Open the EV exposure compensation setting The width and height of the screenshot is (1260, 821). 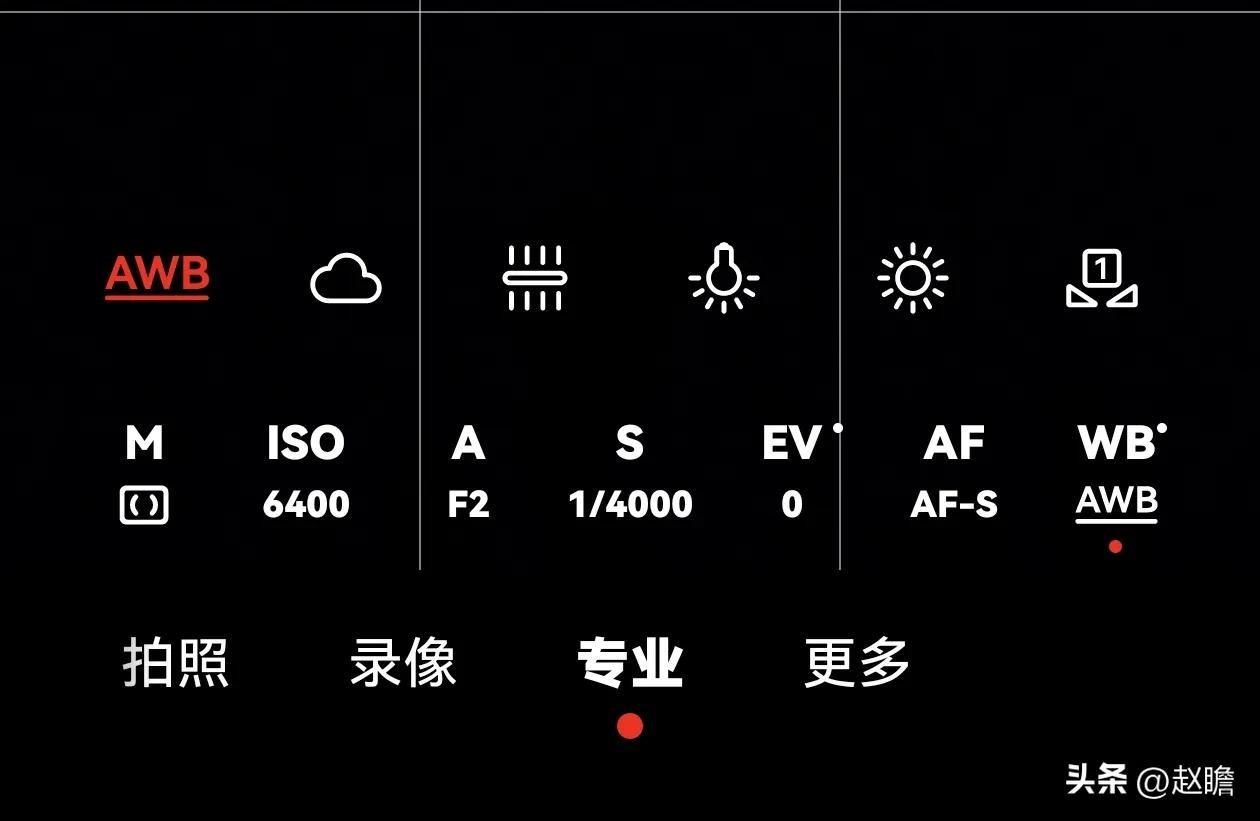coord(792,473)
